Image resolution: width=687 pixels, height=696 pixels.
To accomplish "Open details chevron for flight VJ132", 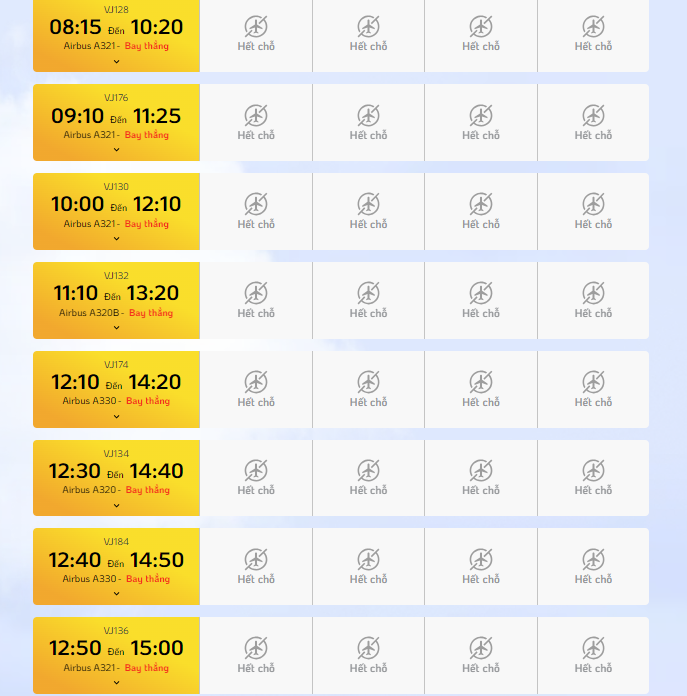I will [116, 328].
